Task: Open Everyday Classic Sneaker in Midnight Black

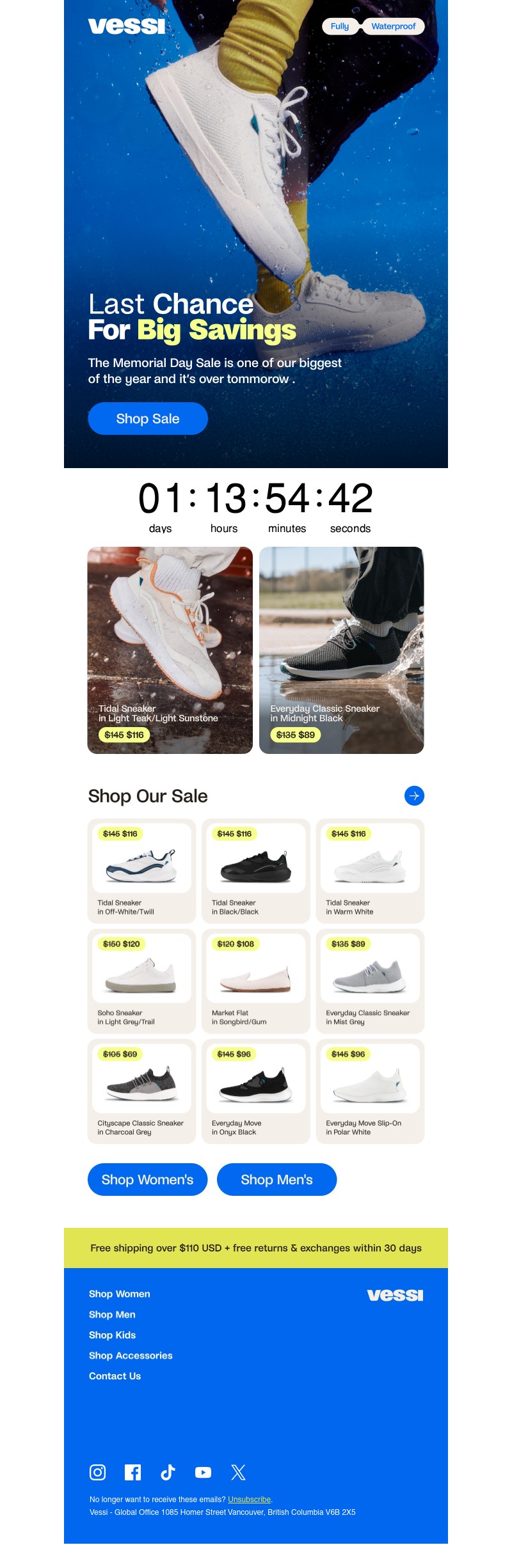Action: 341,650
